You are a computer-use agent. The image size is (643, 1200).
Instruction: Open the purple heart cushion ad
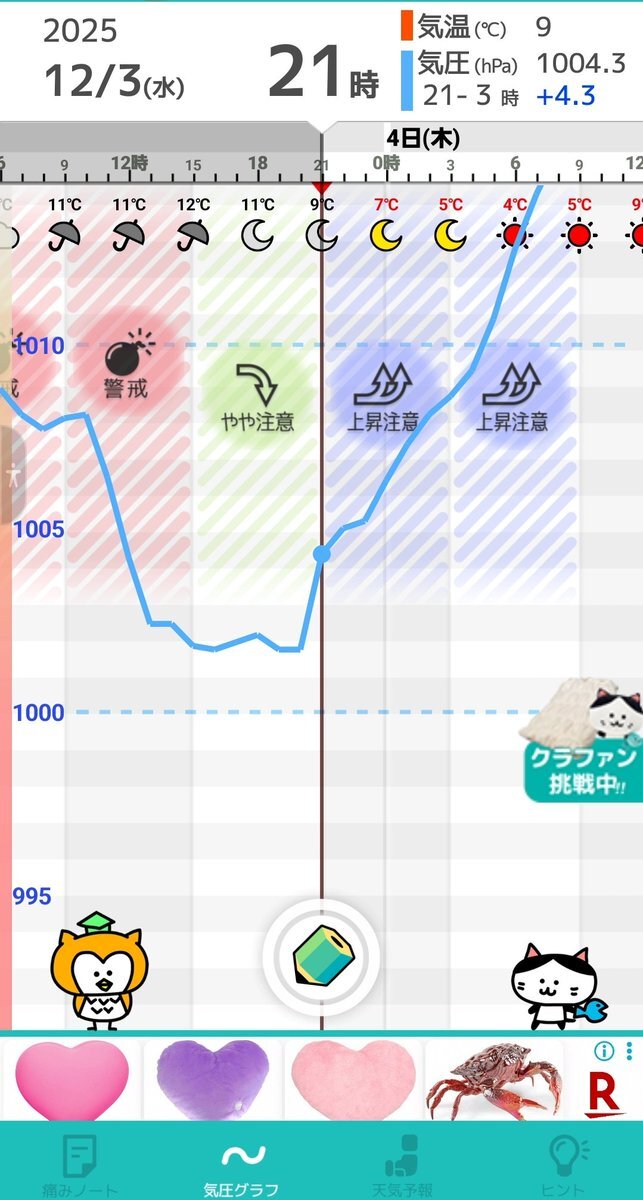coord(213,1080)
